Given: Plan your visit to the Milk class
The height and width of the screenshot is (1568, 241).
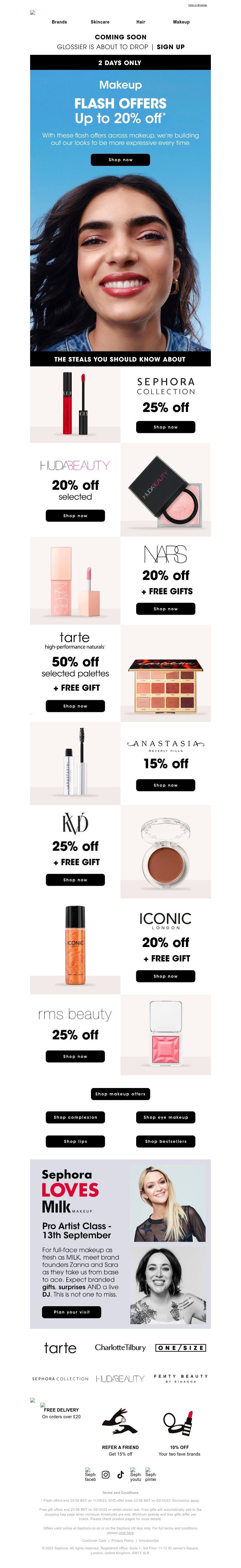Looking at the screenshot, I should point(72,1312).
